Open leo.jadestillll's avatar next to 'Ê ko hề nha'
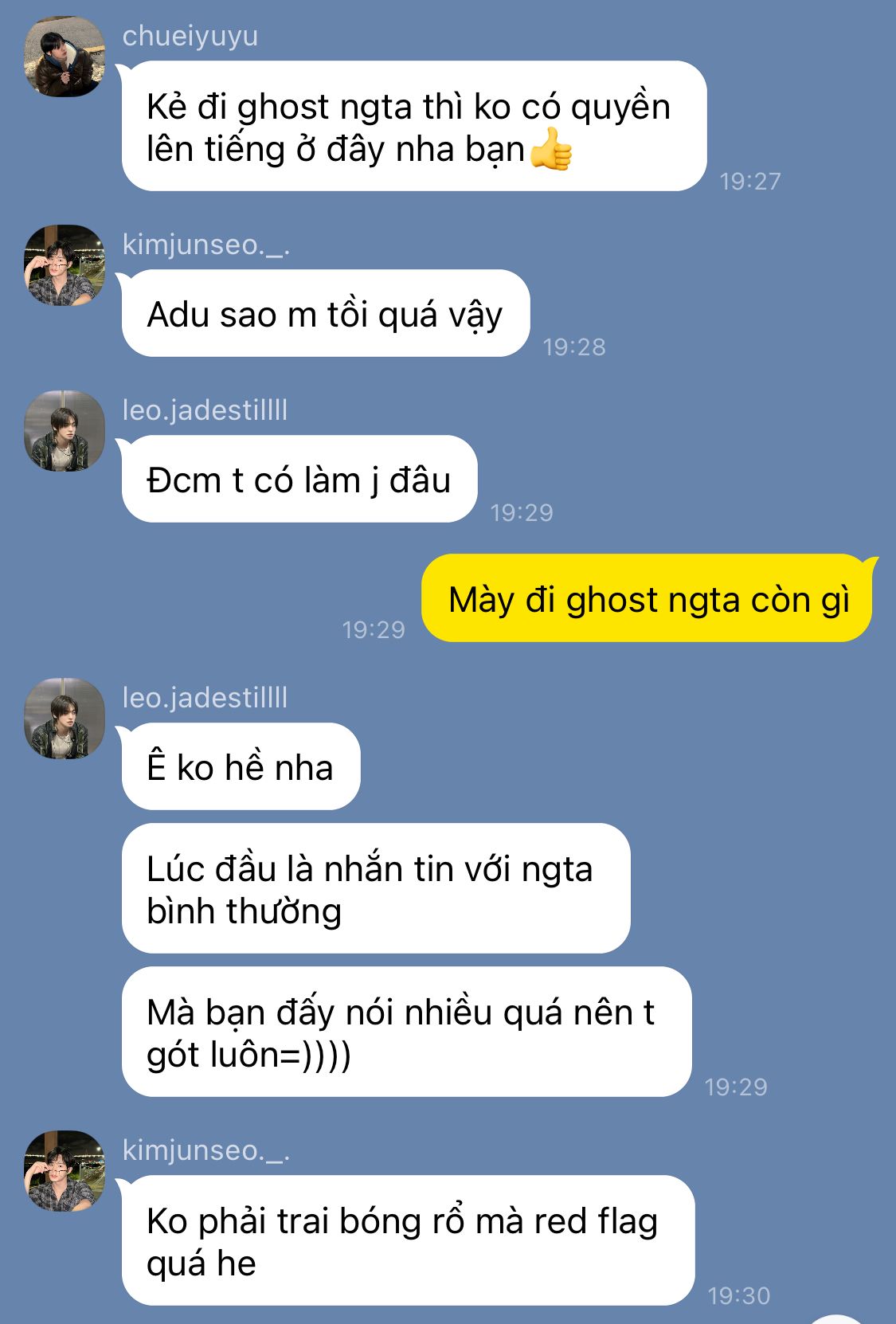 click(64, 719)
